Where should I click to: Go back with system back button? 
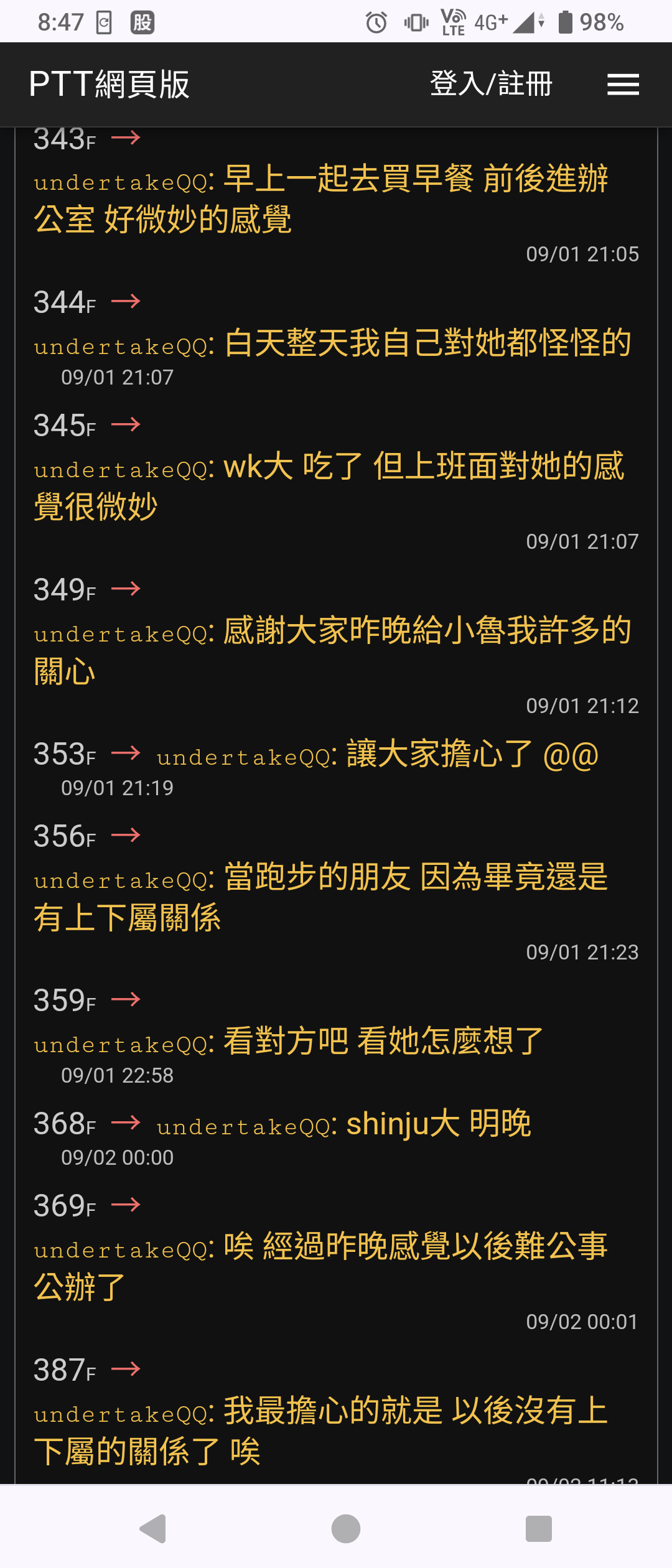(154, 1528)
